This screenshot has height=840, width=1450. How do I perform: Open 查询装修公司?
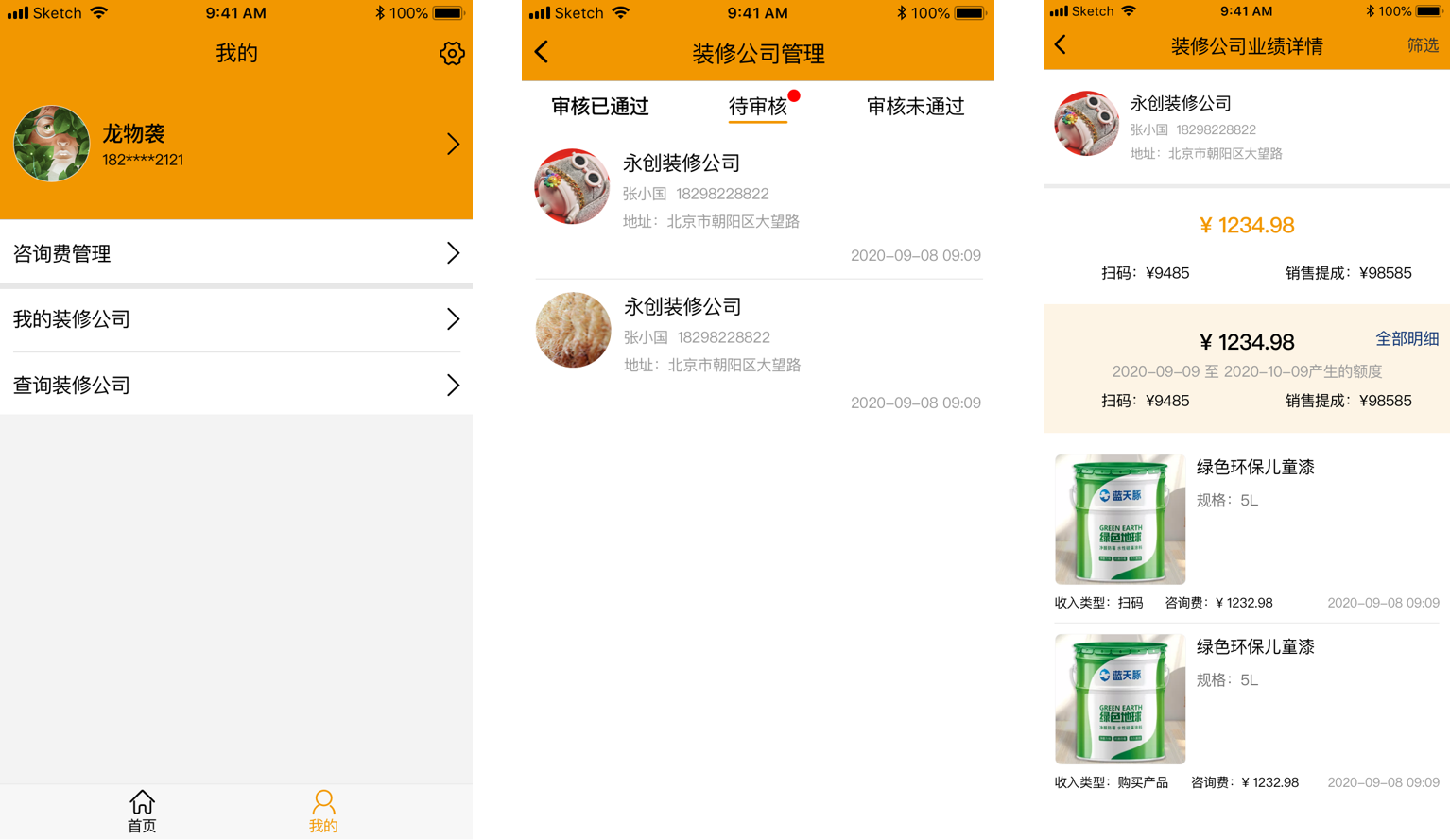click(236, 385)
